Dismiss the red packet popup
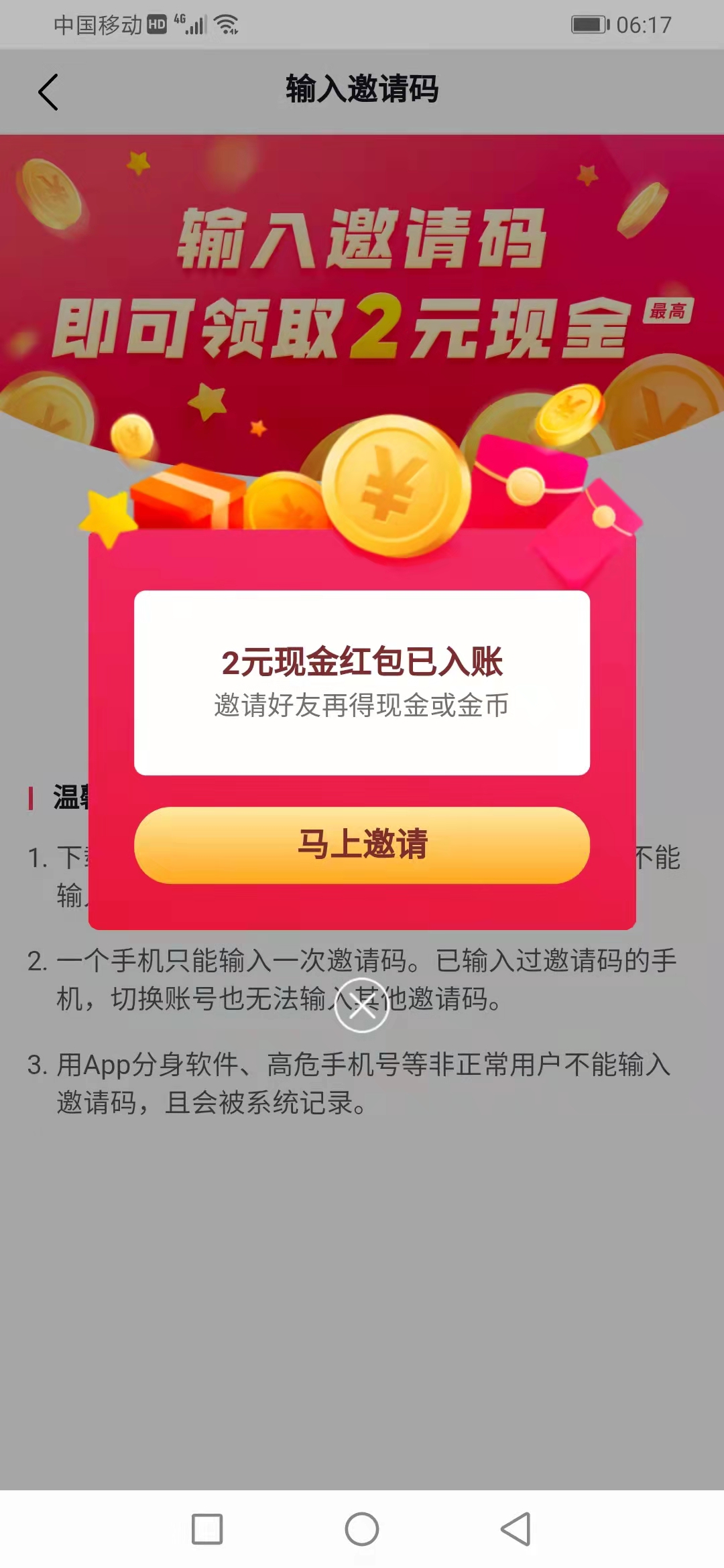 point(362,1005)
